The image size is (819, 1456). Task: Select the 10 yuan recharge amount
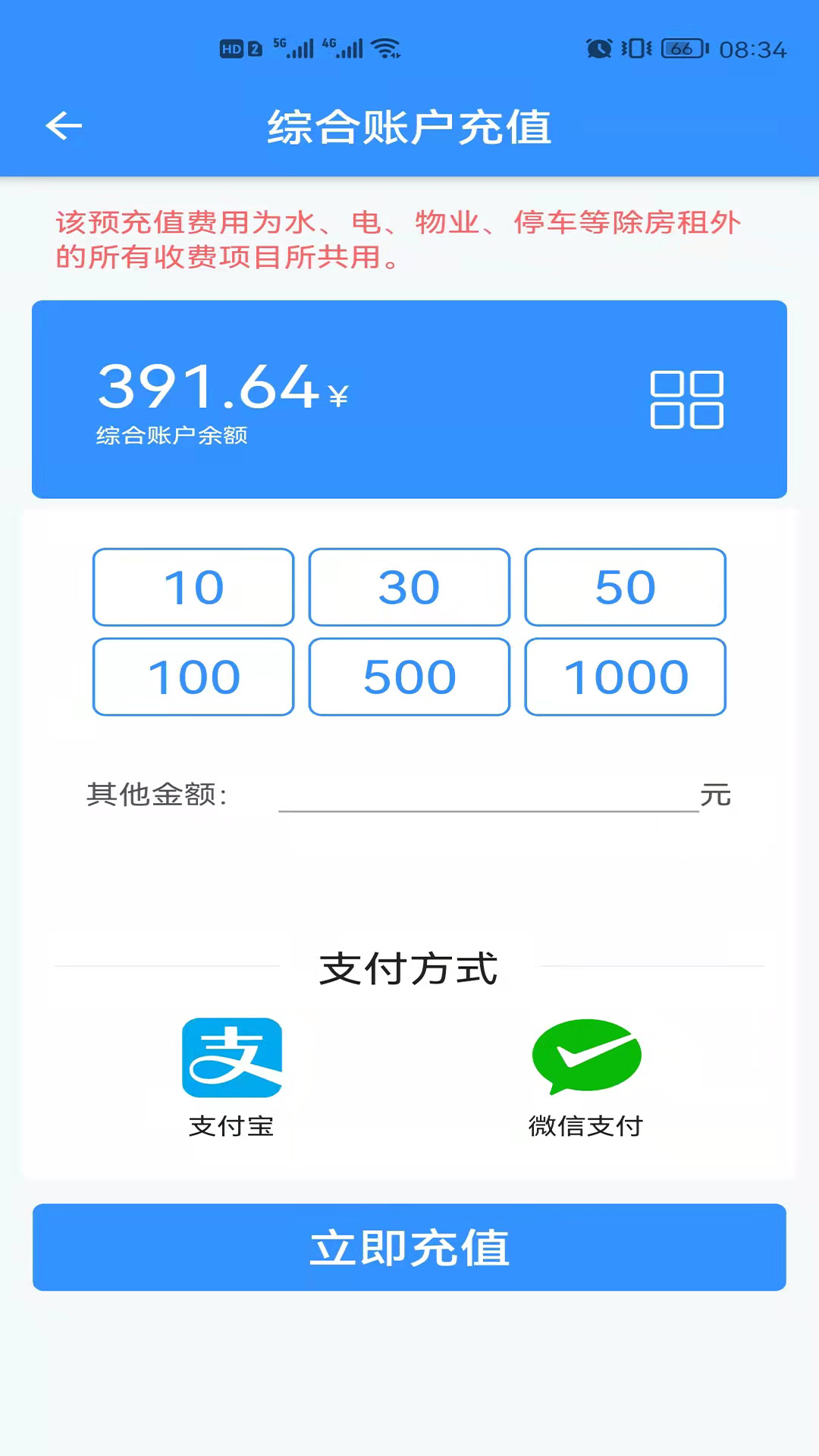pyautogui.click(x=193, y=587)
